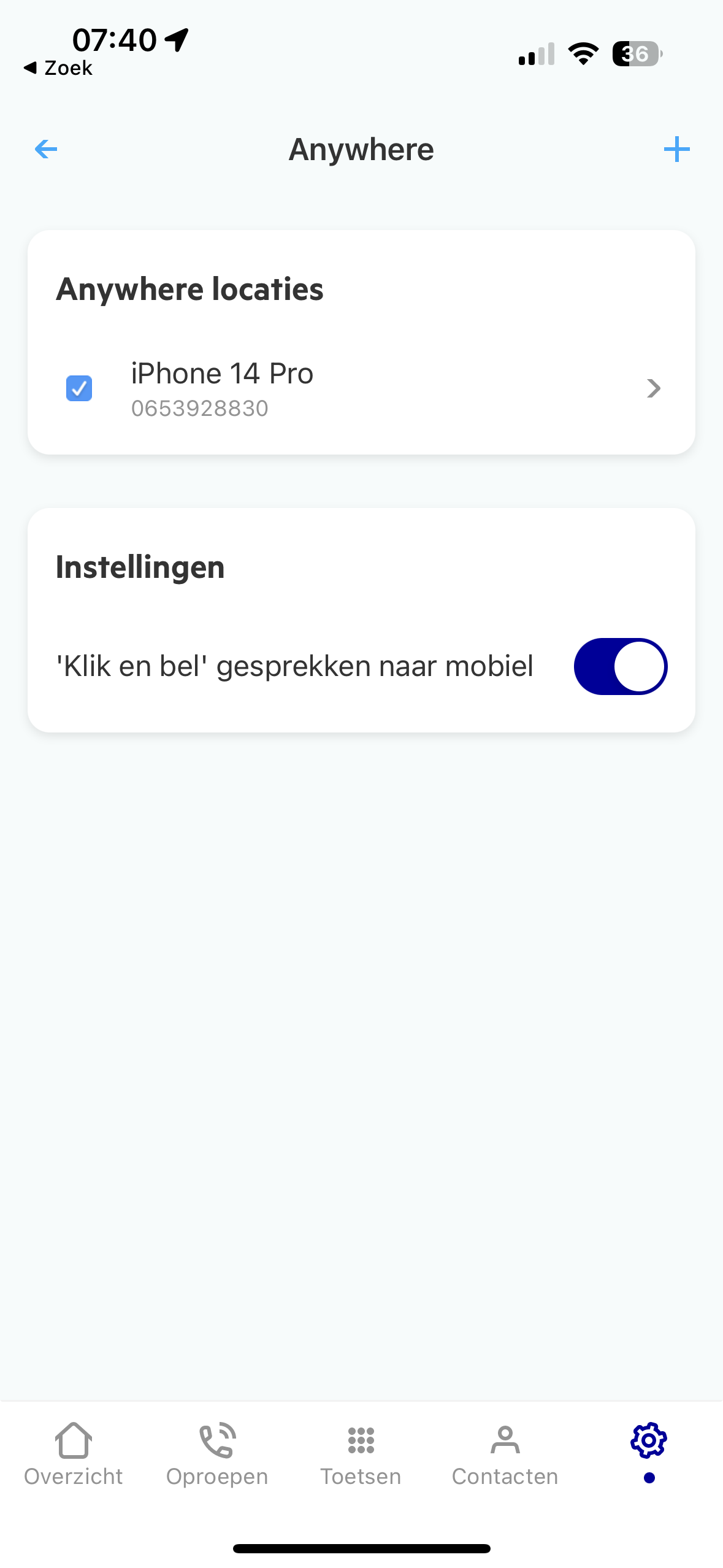Screen dimensions: 723x1568
Task: Open iPhone 14 Pro location details
Action: [361, 389]
